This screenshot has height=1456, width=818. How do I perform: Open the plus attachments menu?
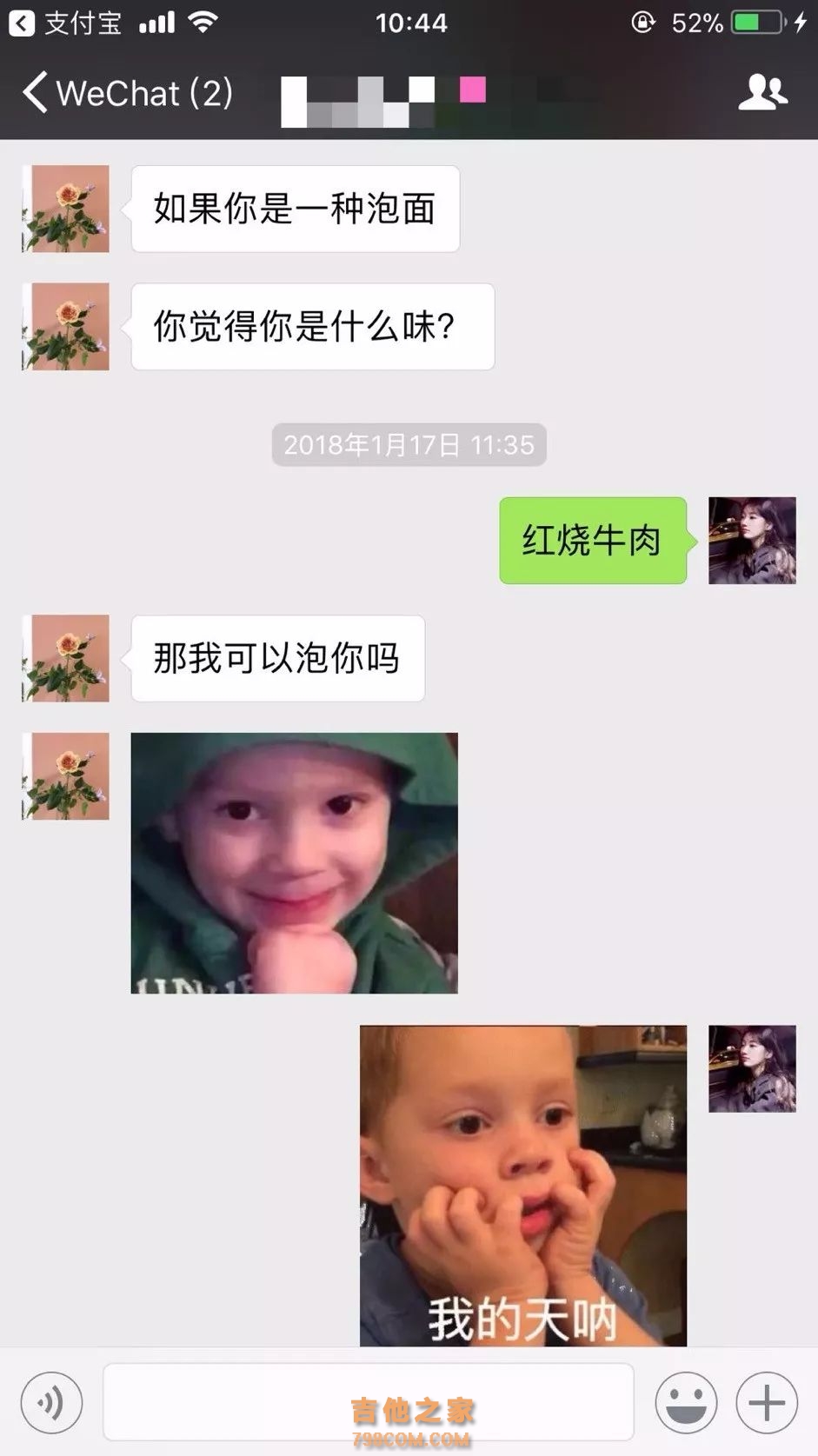tap(766, 1402)
